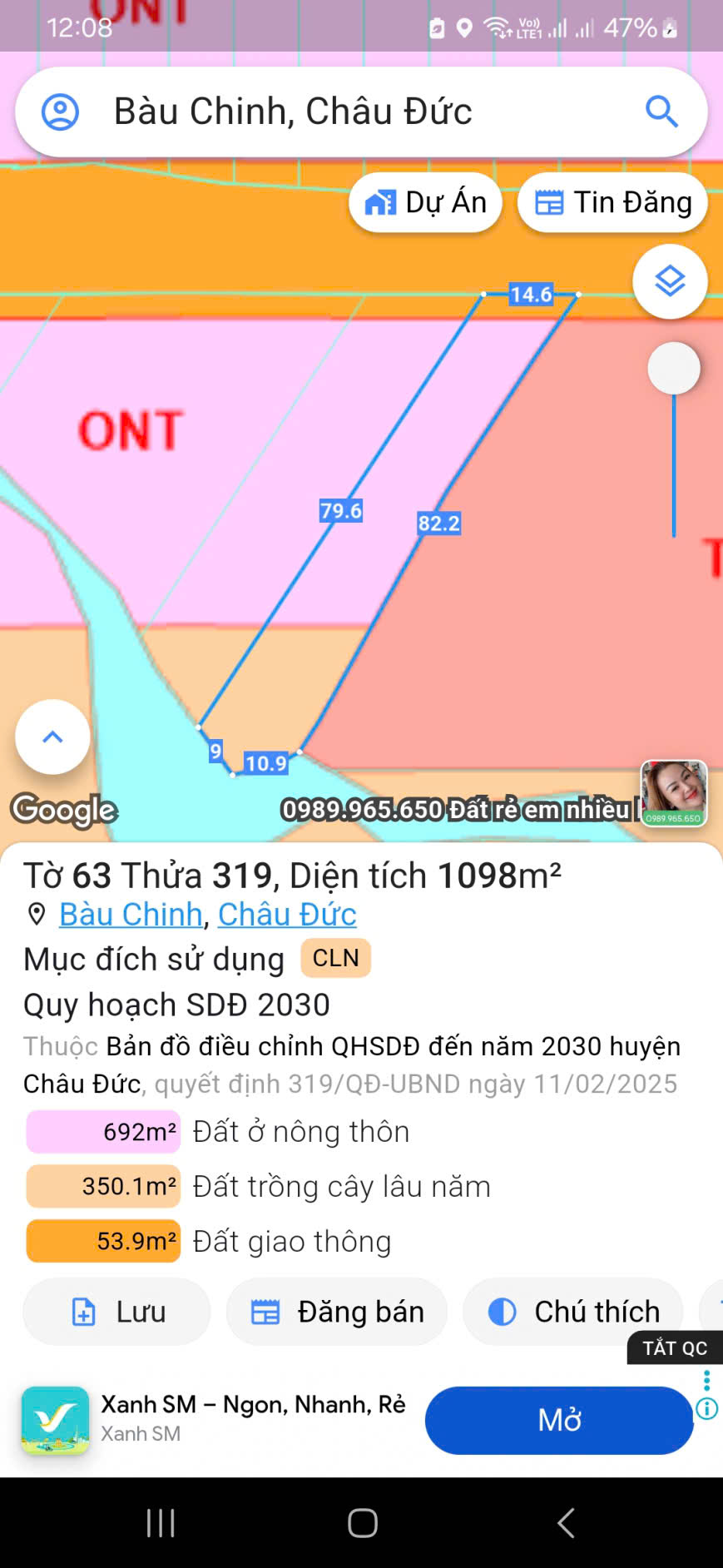The height and width of the screenshot is (1568, 723).
Task: Save this parcel with Lưu
Action: point(116,1312)
